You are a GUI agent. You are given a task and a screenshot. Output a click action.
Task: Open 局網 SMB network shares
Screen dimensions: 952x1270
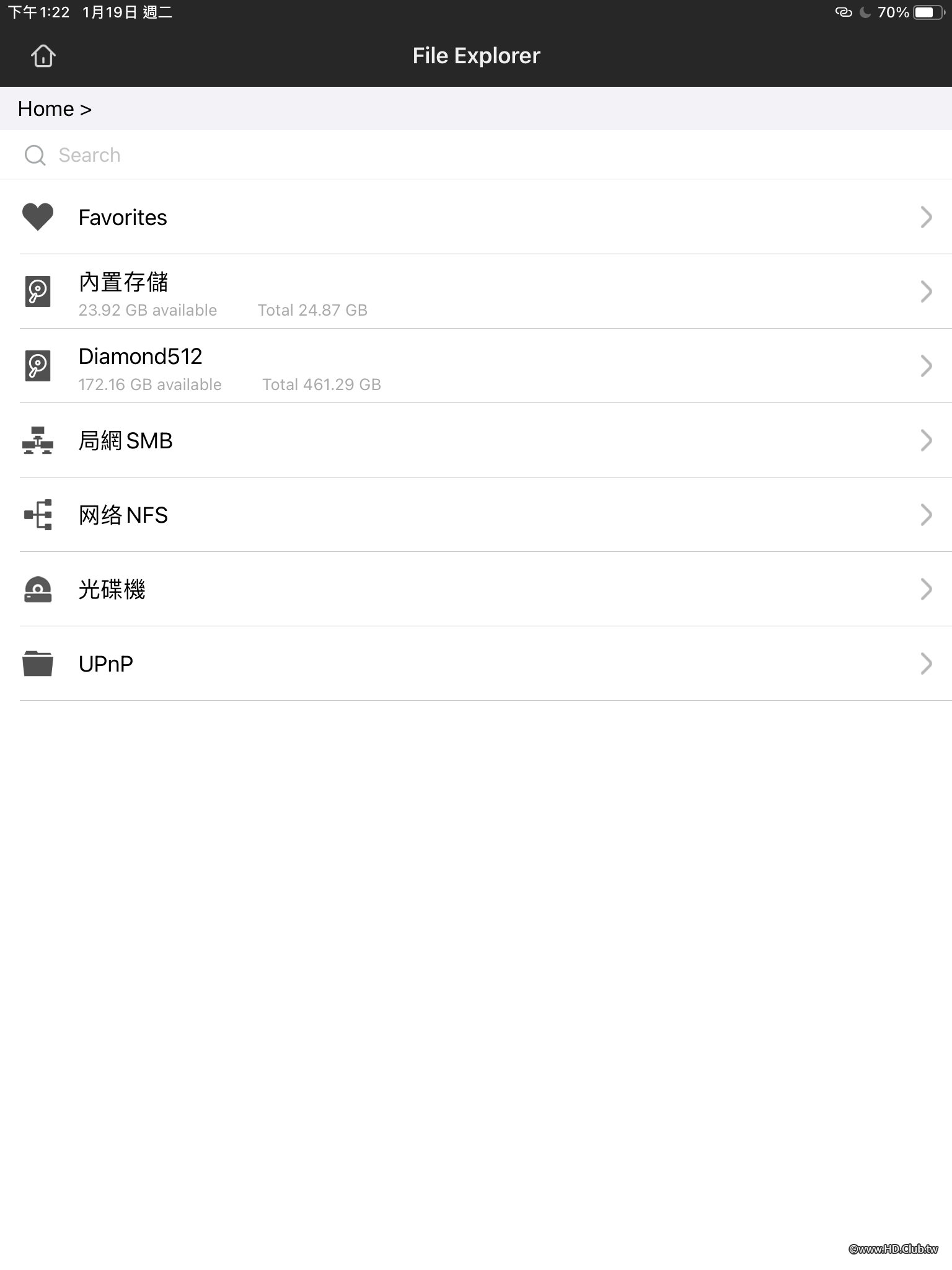click(x=126, y=441)
